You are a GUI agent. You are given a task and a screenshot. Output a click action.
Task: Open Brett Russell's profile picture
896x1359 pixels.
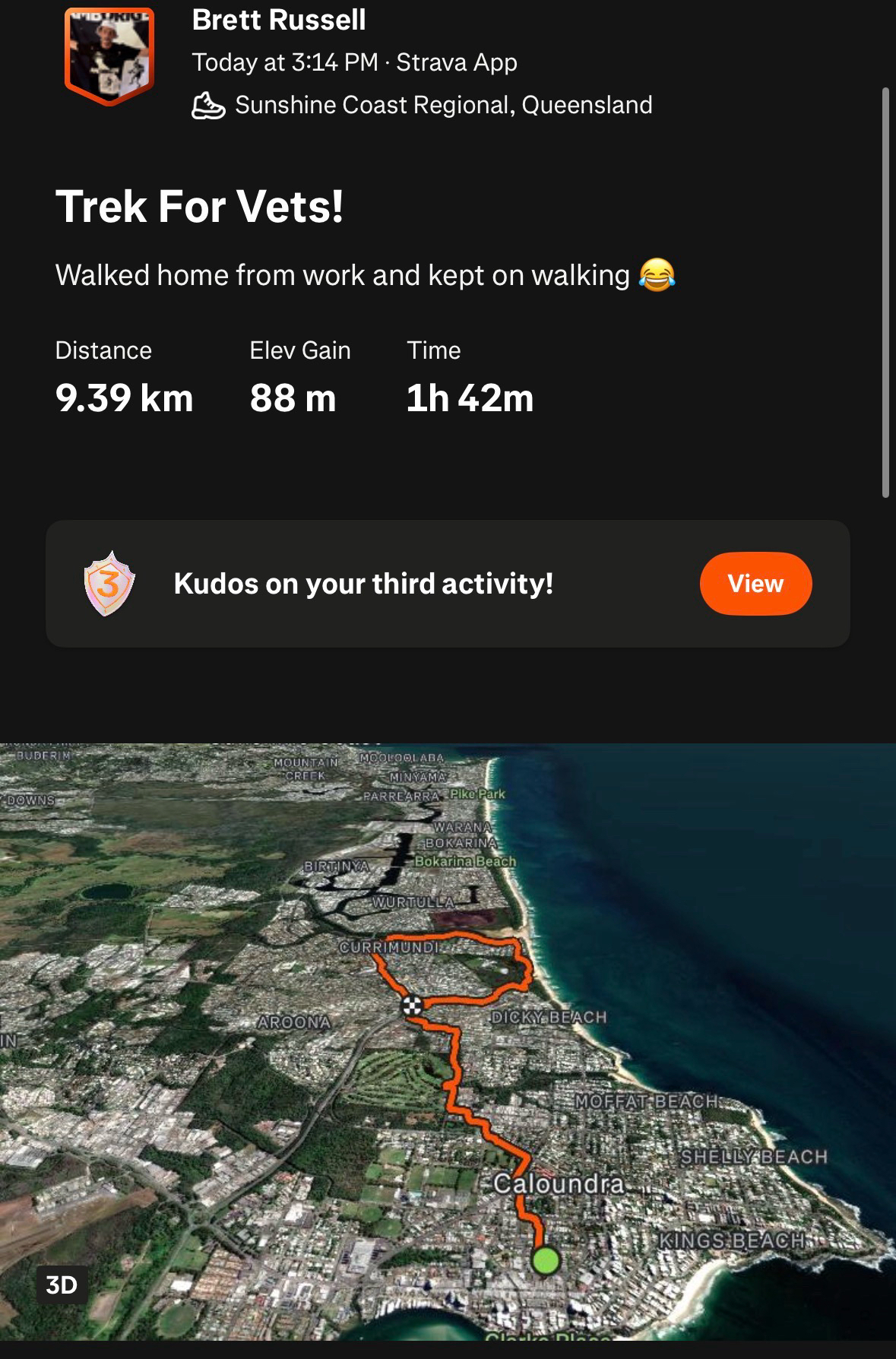[109, 55]
